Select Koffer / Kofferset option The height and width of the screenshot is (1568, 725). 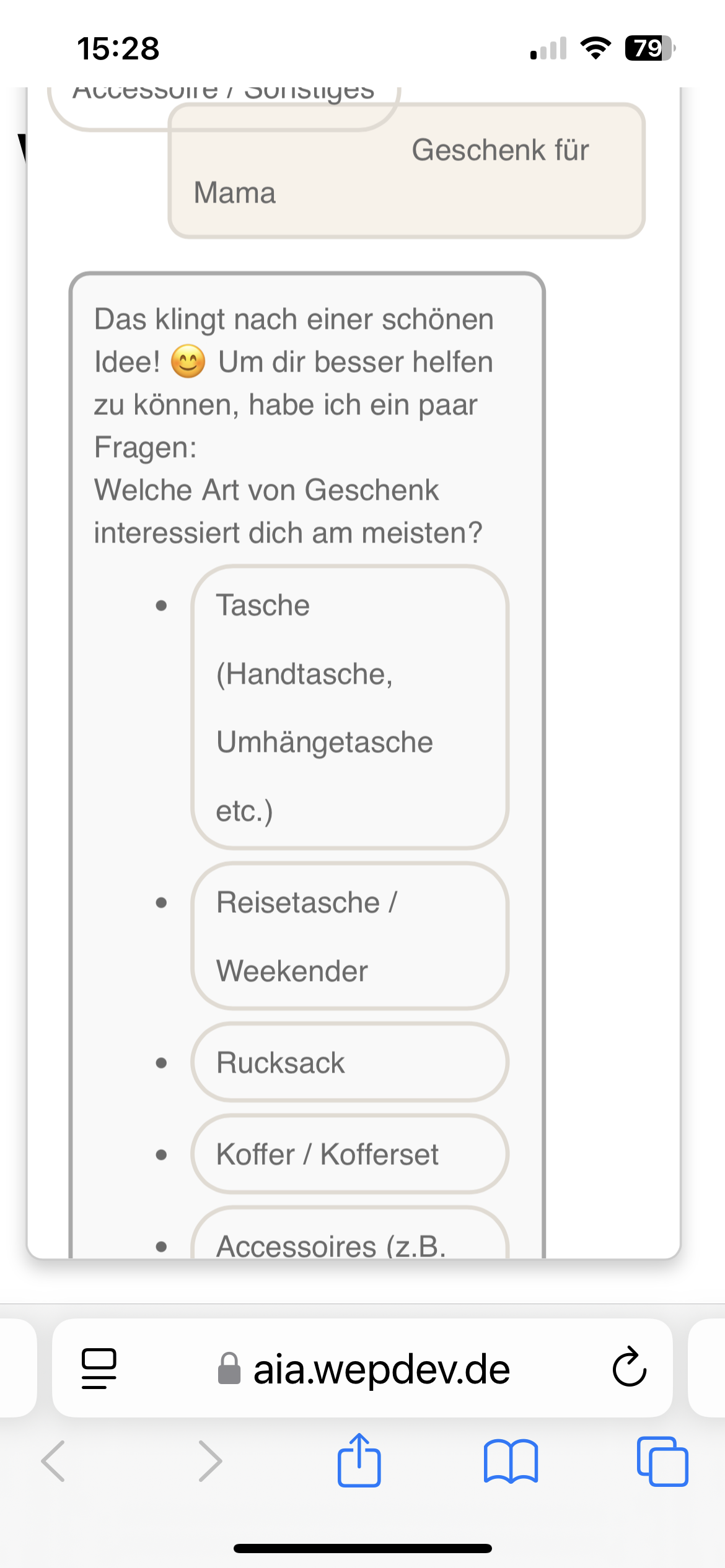[x=349, y=1154]
